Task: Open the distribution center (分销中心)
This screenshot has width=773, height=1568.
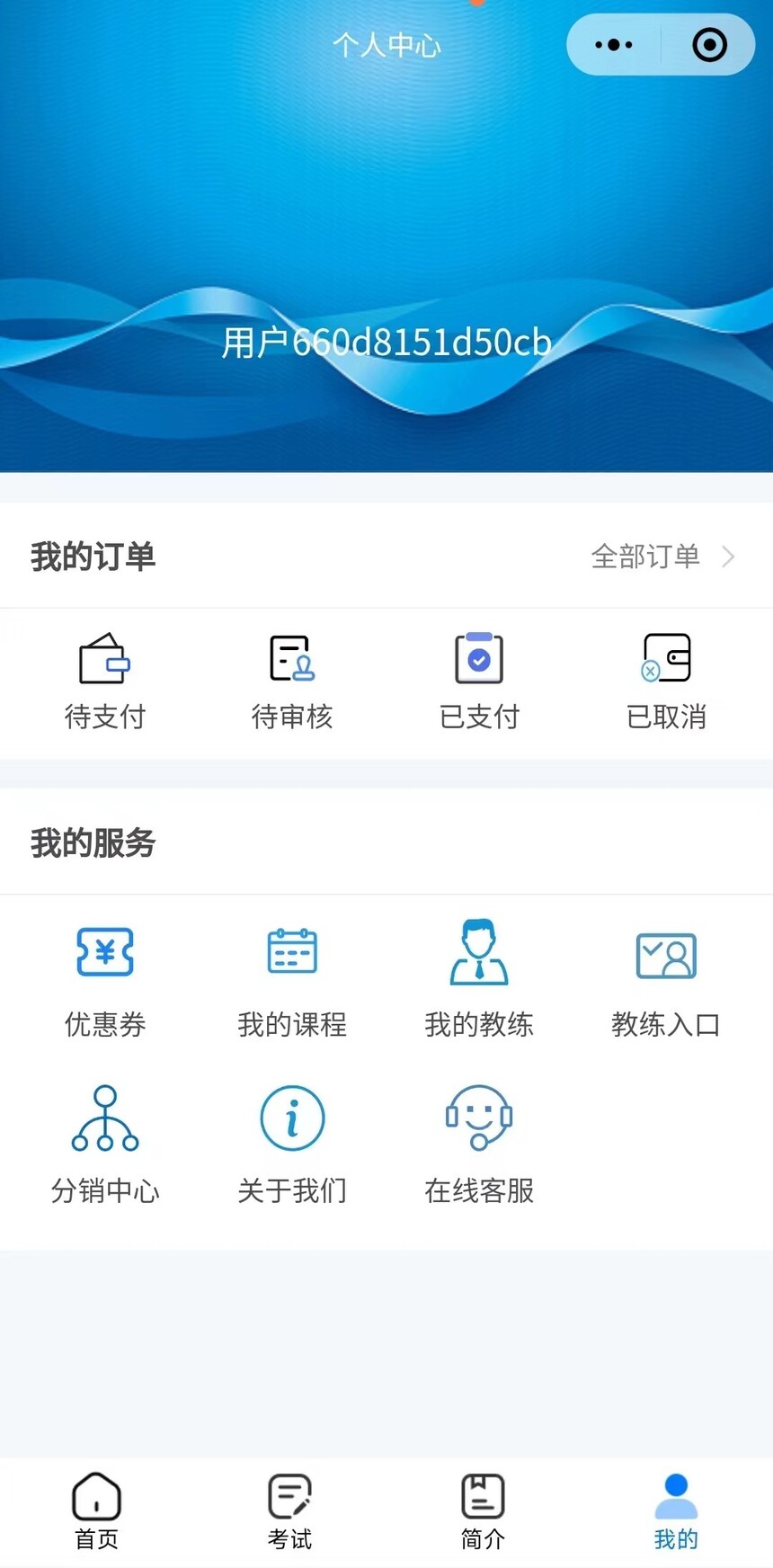Action: (x=105, y=1144)
